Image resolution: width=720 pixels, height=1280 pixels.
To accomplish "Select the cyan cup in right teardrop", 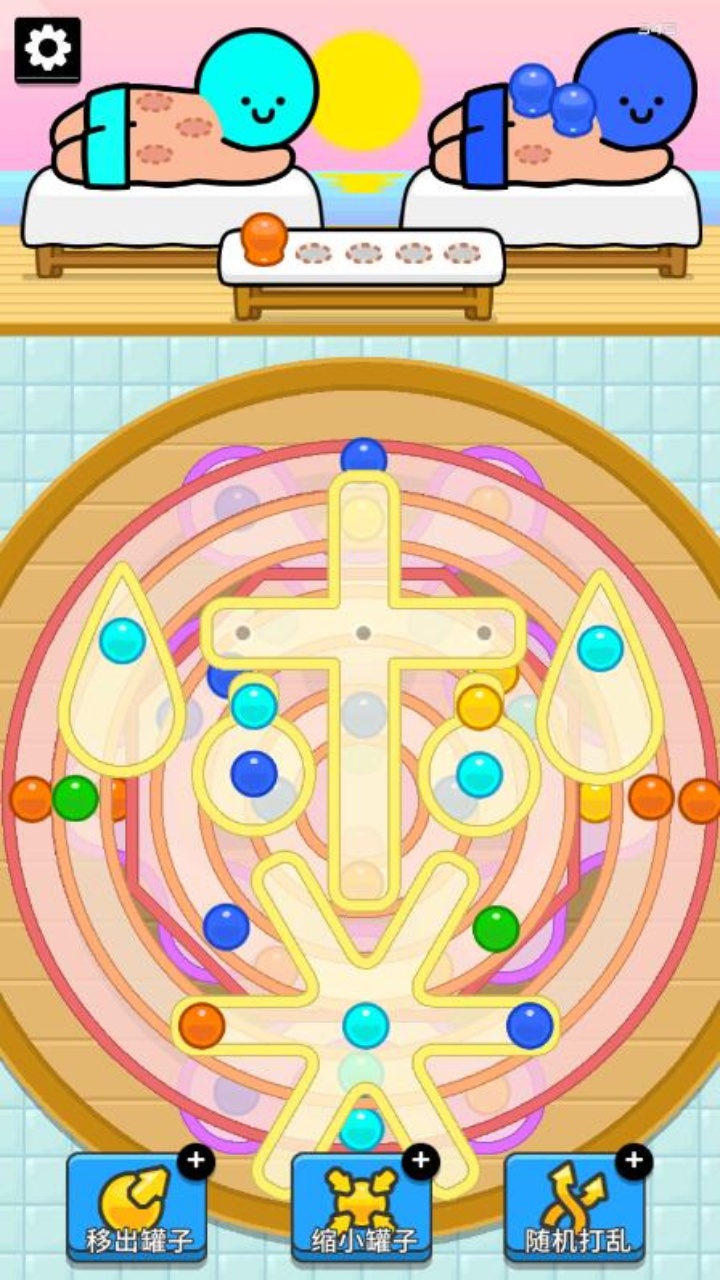I will pos(600,648).
